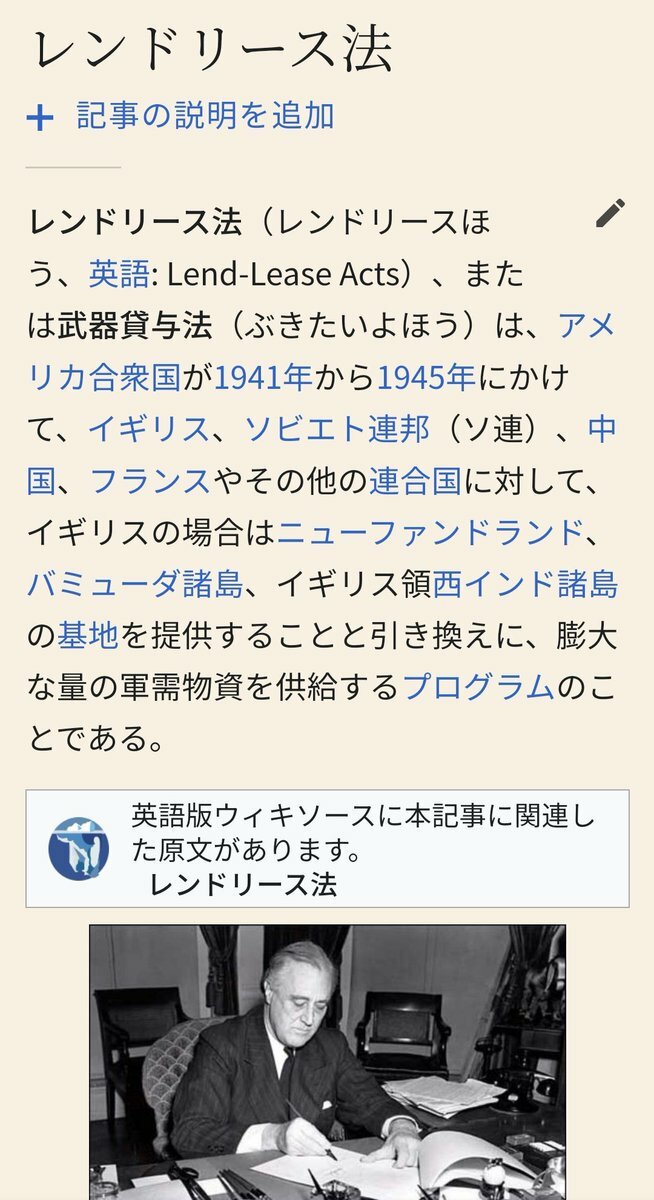
Task: Tap the pencil edit icon
Action: click(610, 213)
